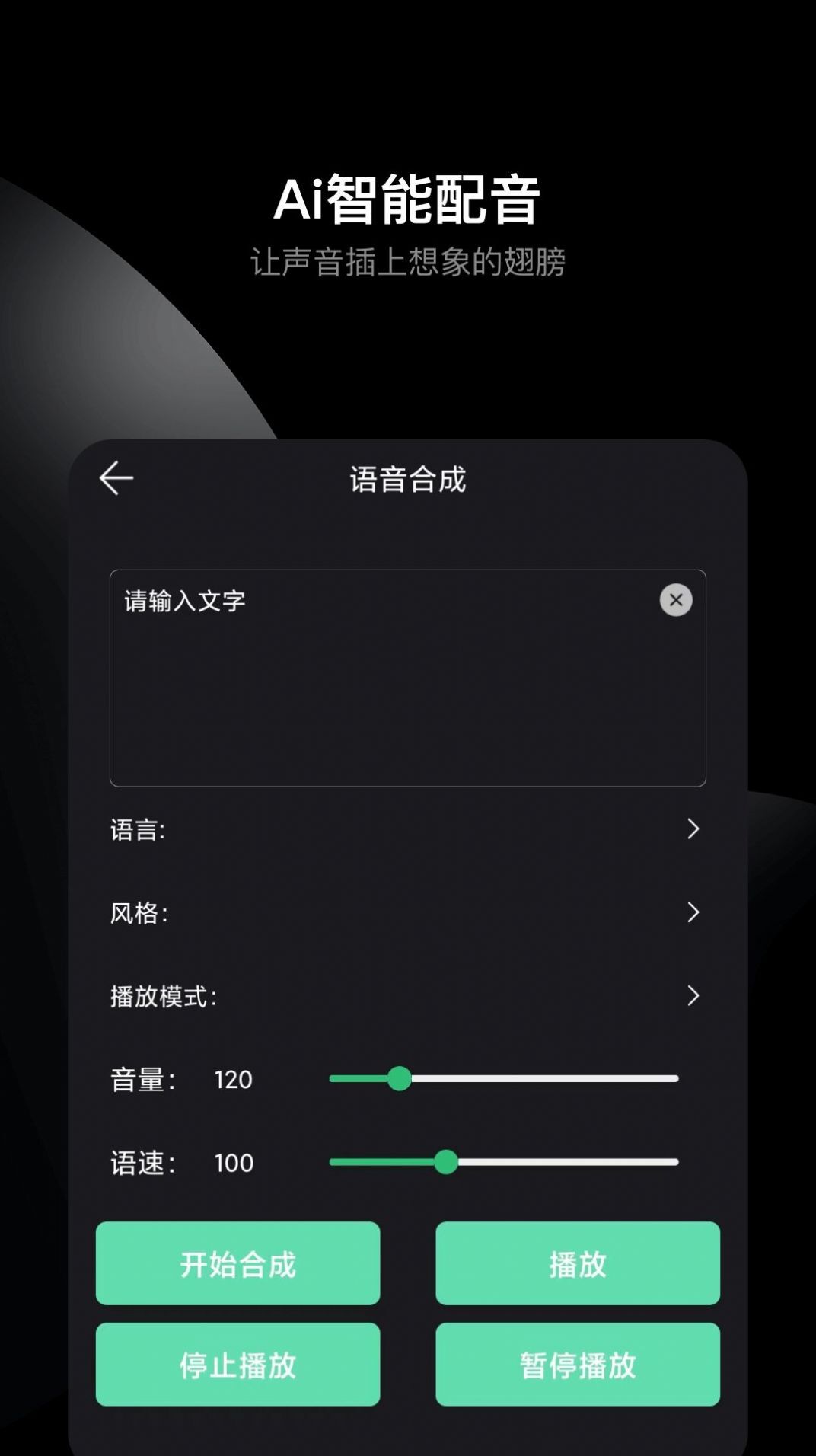Tap 停止播放 to stop playback

pyautogui.click(x=237, y=1363)
